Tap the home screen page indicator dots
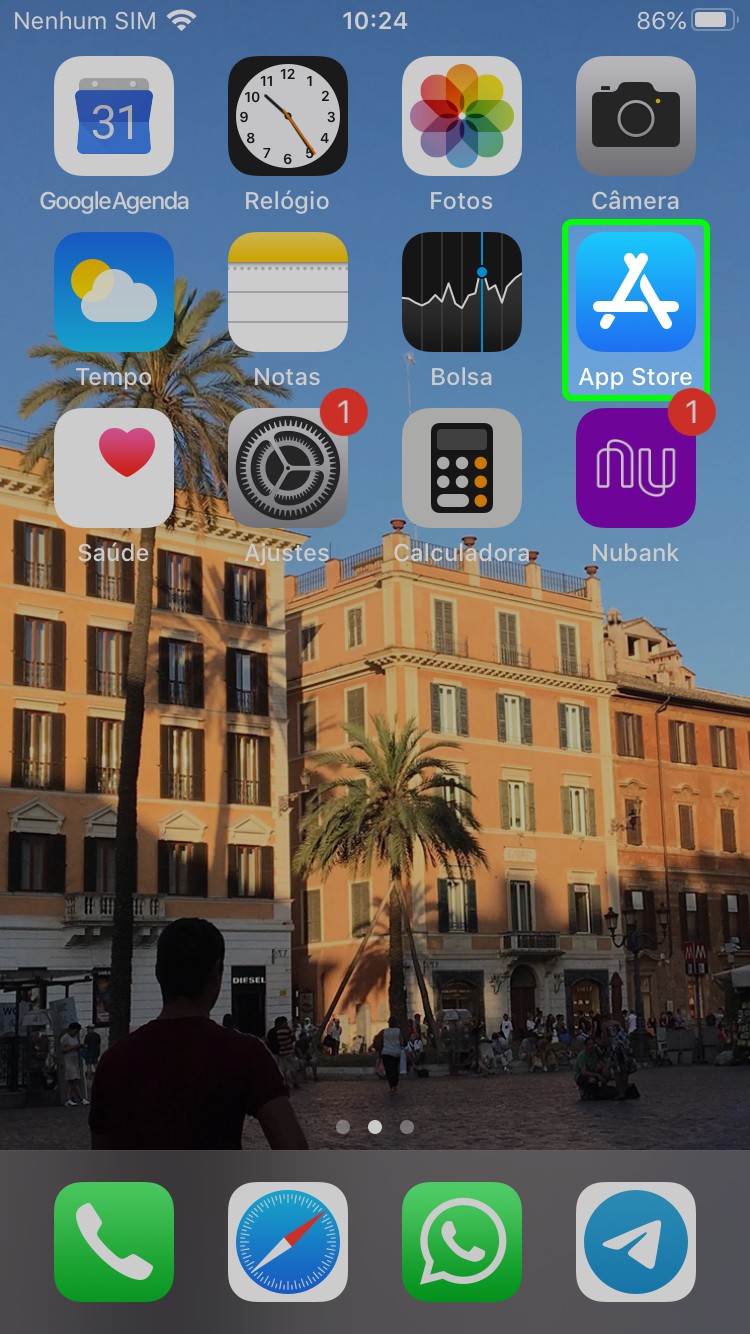The image size is (750, 1334). tap(375, 1127)
